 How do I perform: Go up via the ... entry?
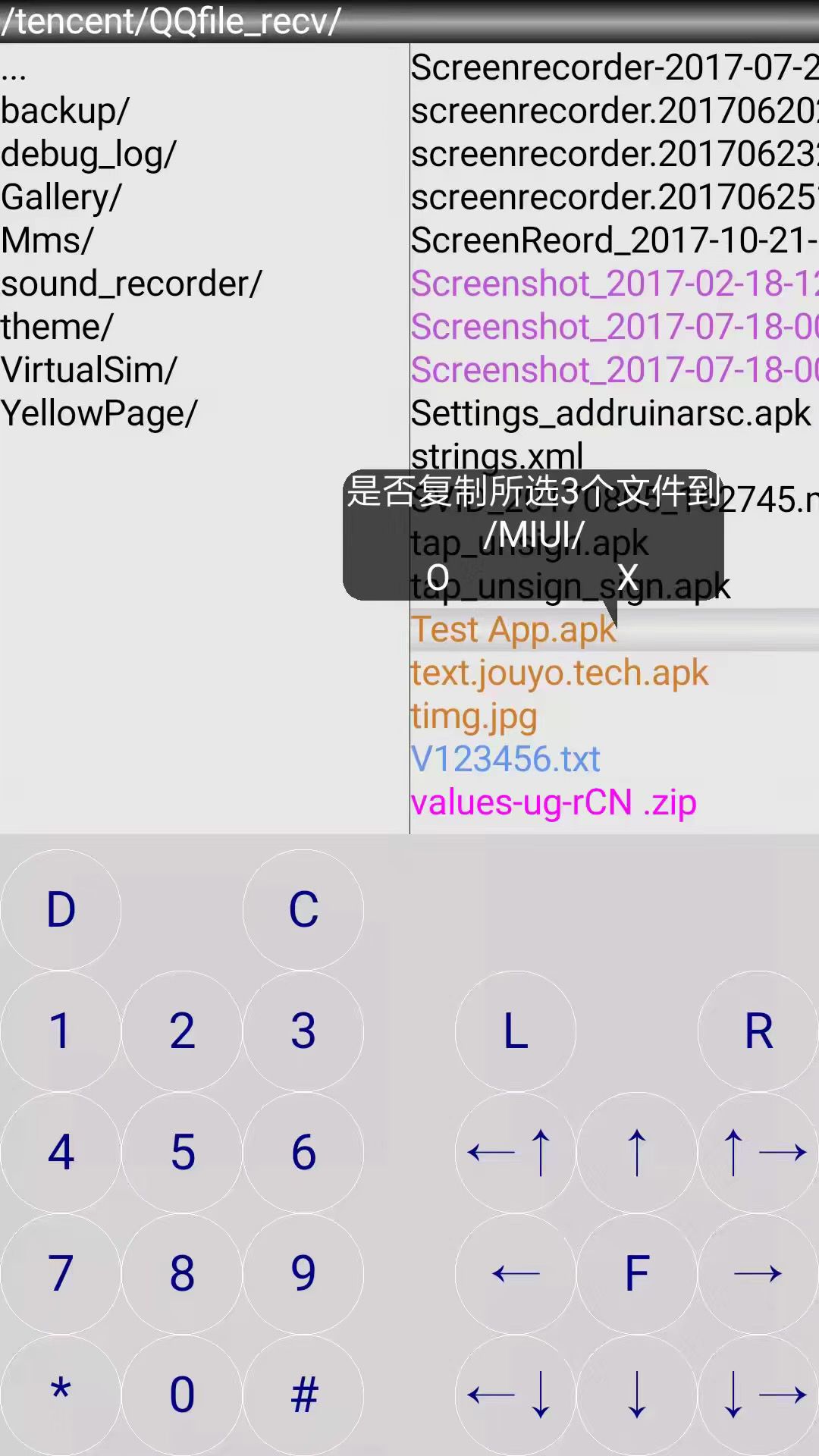pyautogui.click(x=14, y=70)
